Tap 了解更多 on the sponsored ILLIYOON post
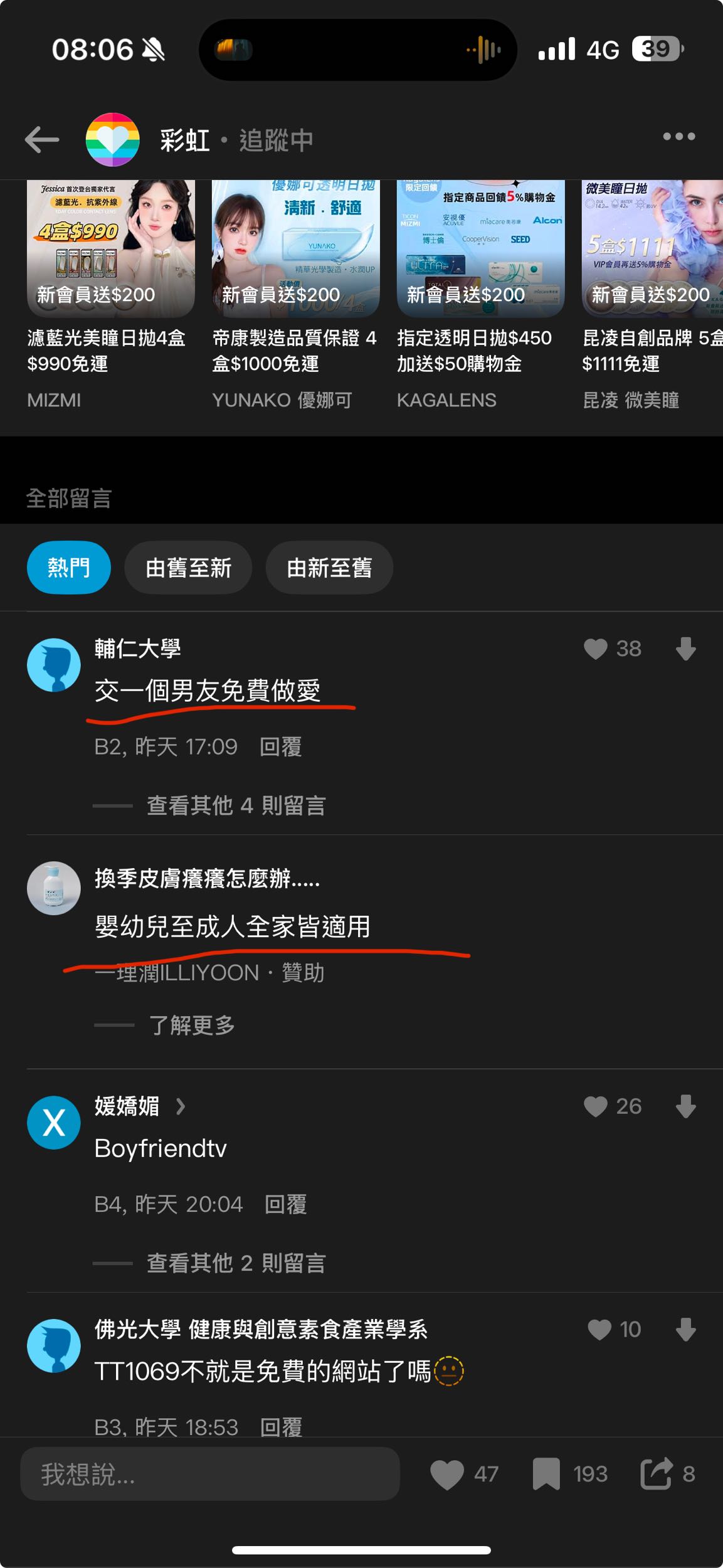The height and width of the screenshot is (1568, 723). pyautogui.click(x=191, y=1025)
